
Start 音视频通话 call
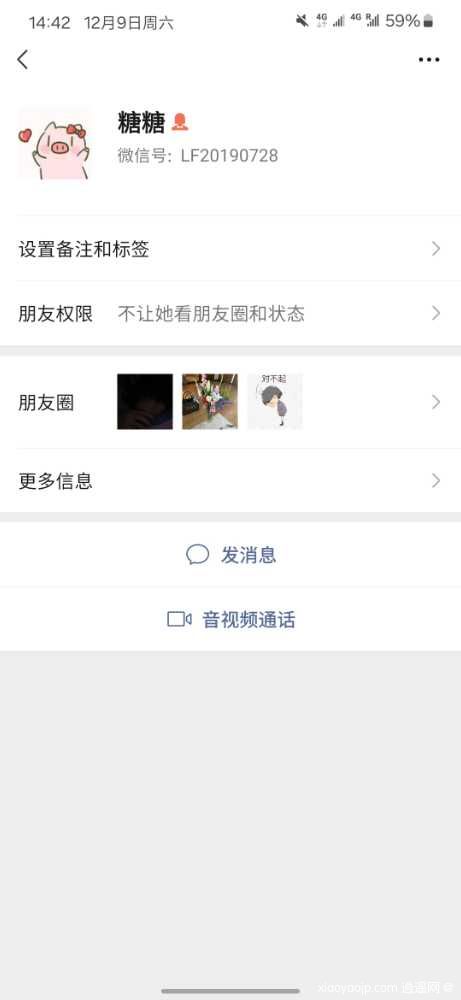[230, 619]
